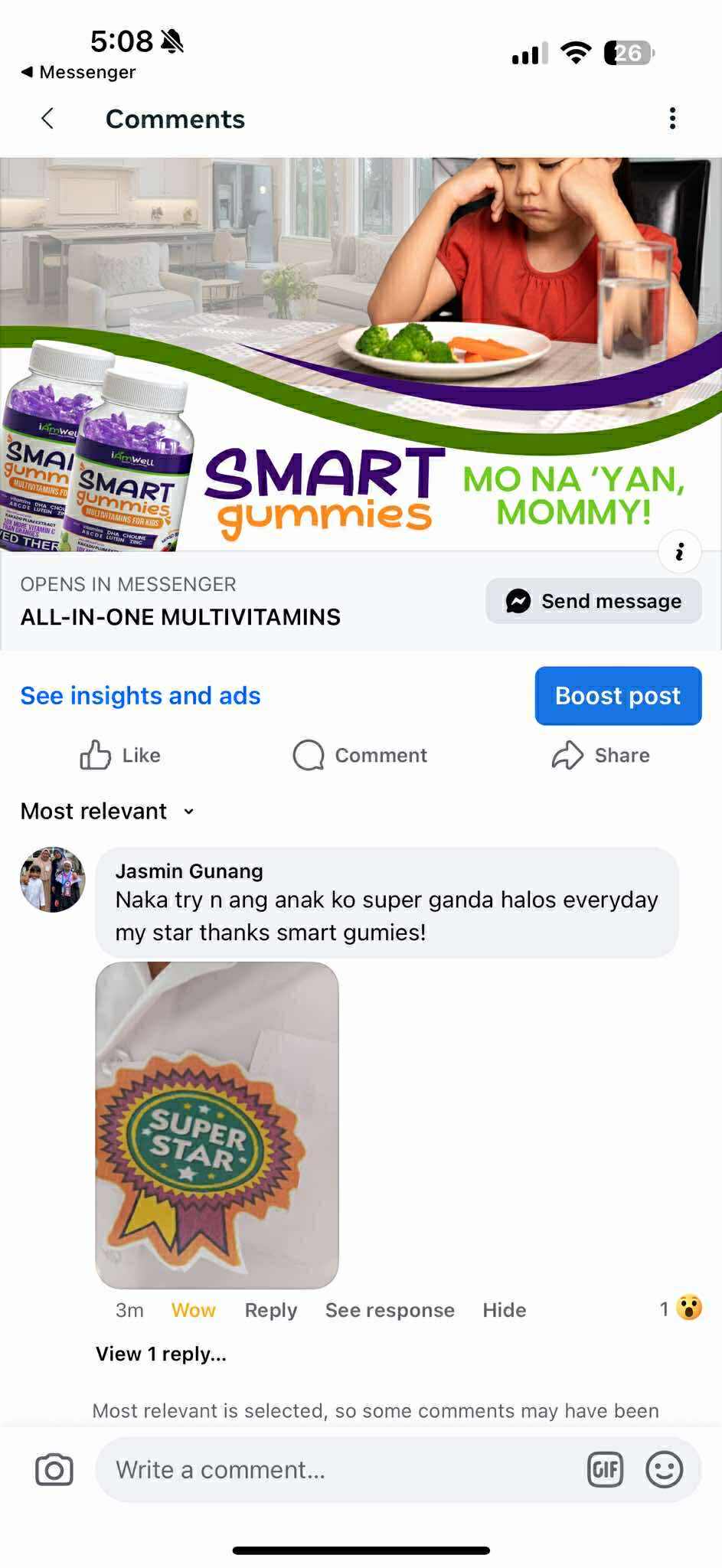722x1568 pixels.
Task: Open Jasmin Gunang's profile picture
Action: (52, 879)
